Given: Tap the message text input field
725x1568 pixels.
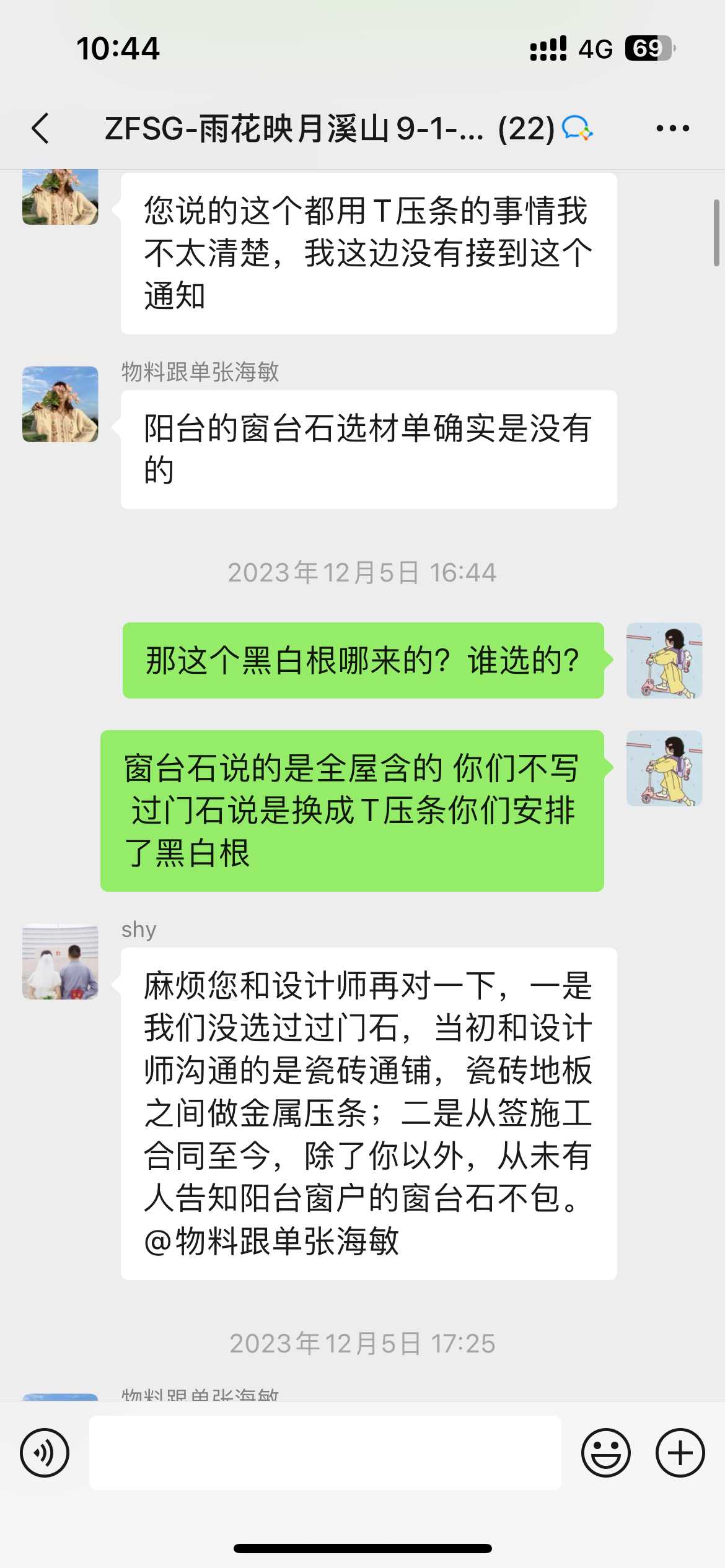Looking at the screenshot, I should (x=325, y=1452).
